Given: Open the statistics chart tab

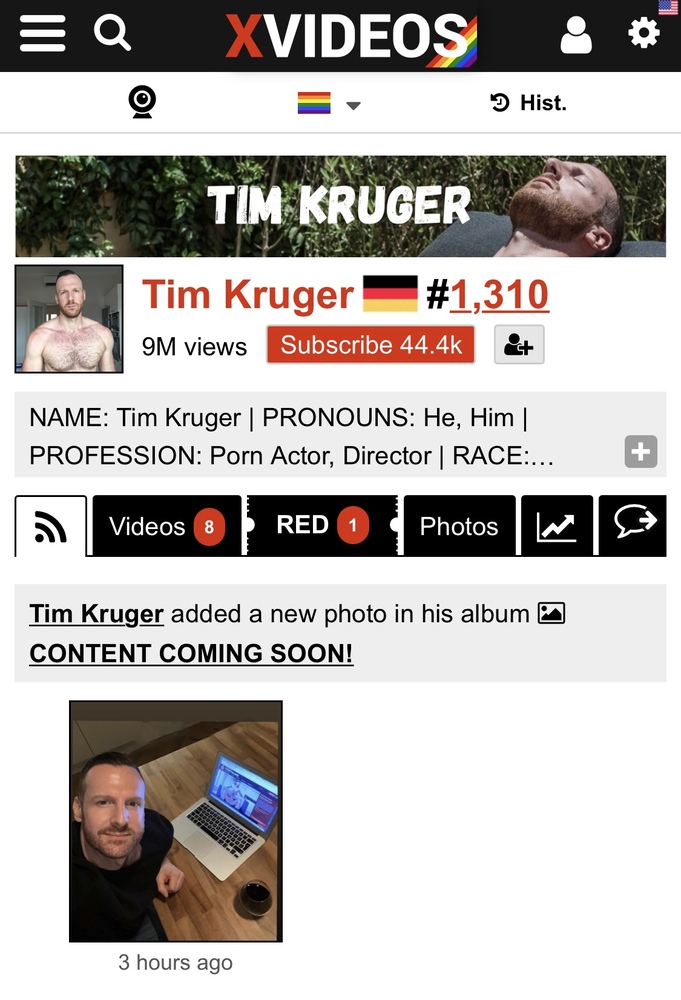Looking at the screenshot, I should point(557,526).
